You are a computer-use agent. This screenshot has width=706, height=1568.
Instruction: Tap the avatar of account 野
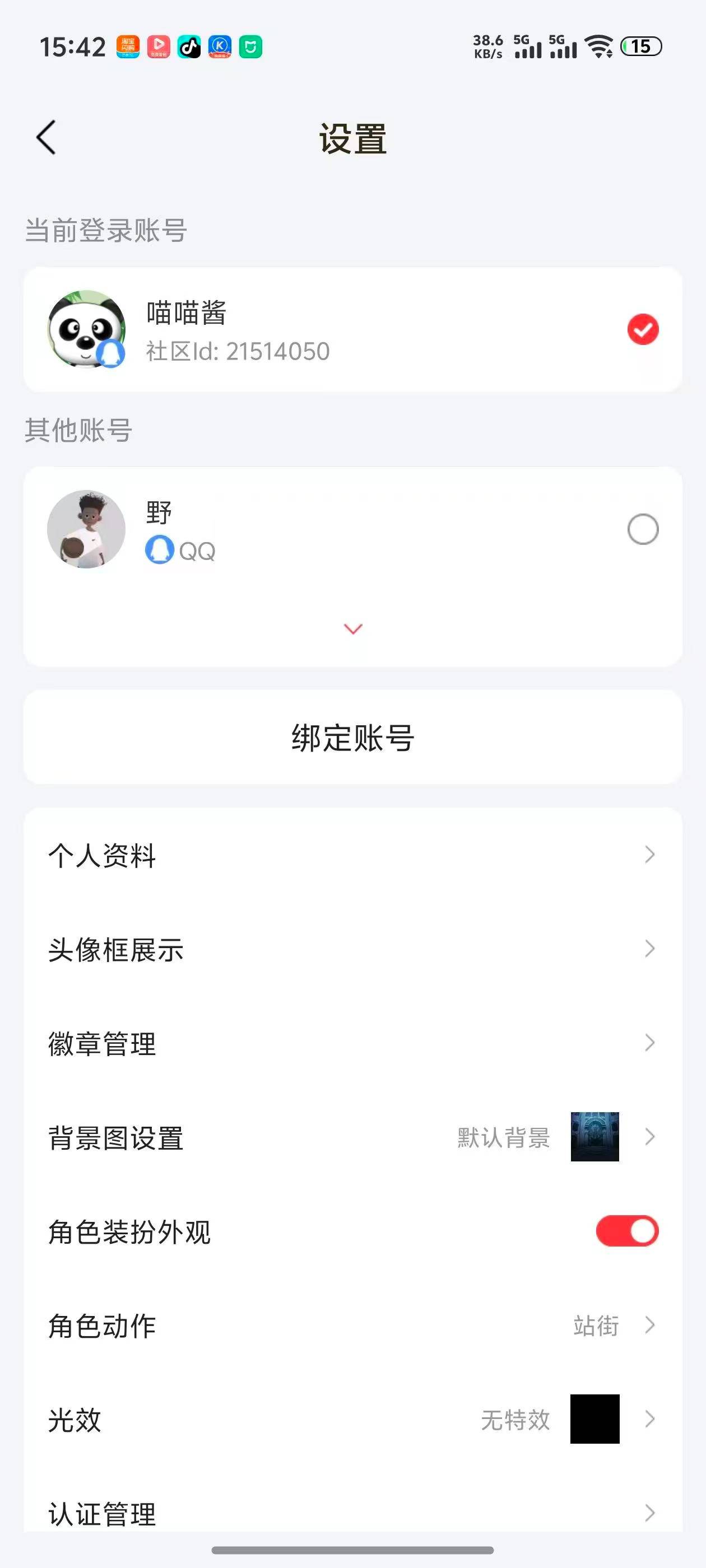click(86, 528)
